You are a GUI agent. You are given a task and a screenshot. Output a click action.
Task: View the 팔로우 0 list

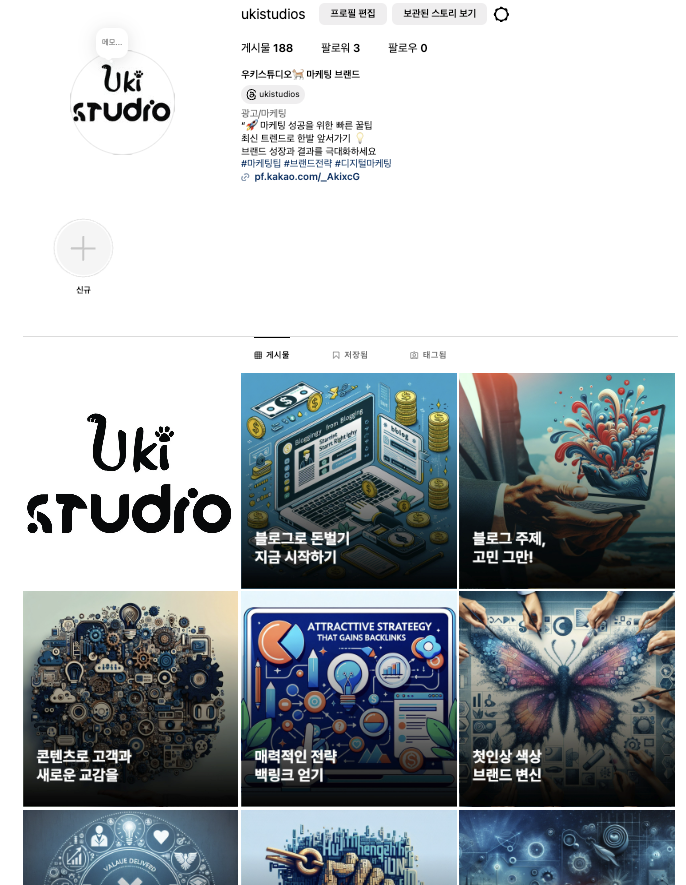click(x=407, y=48)
